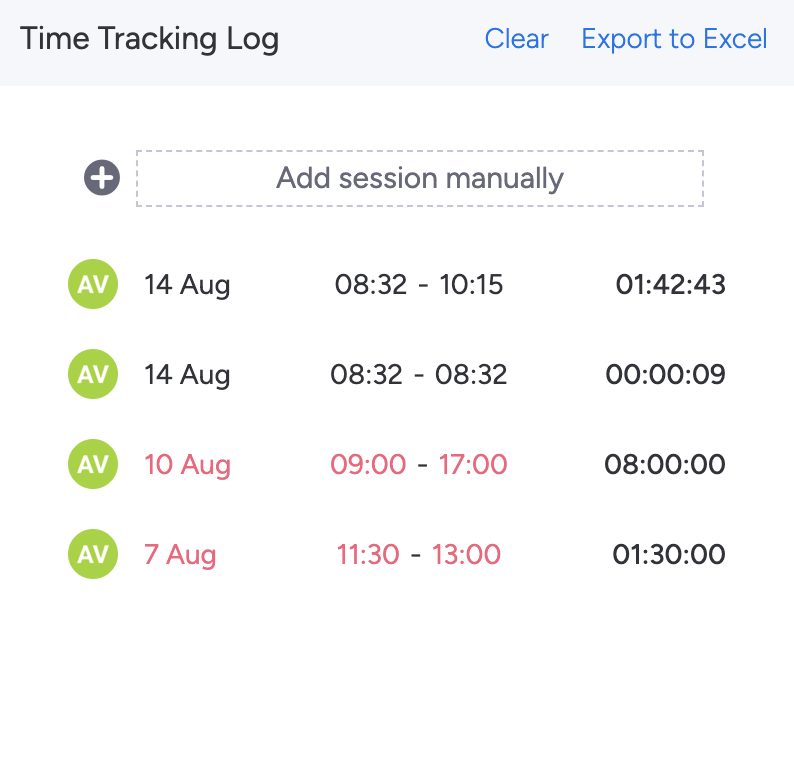Screen dimensions: 794x758
Task: Open the 14 Aug 08:32 - 08:32 session
Action: pyautogui.click(x=418, y=375)
